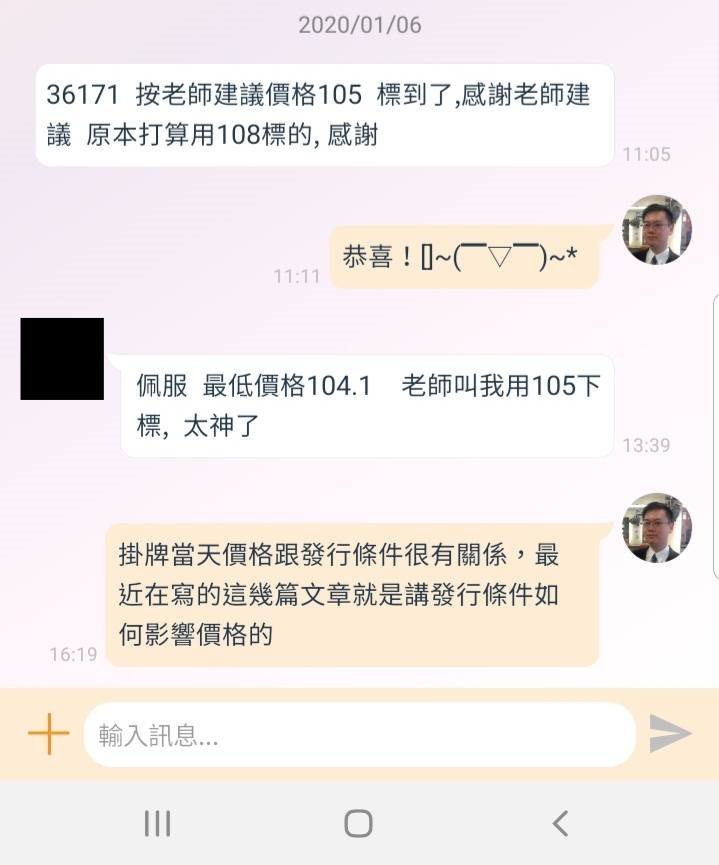Screen dimensions: 719x865
Task: Open recent apps
Action: click(158, 823)
